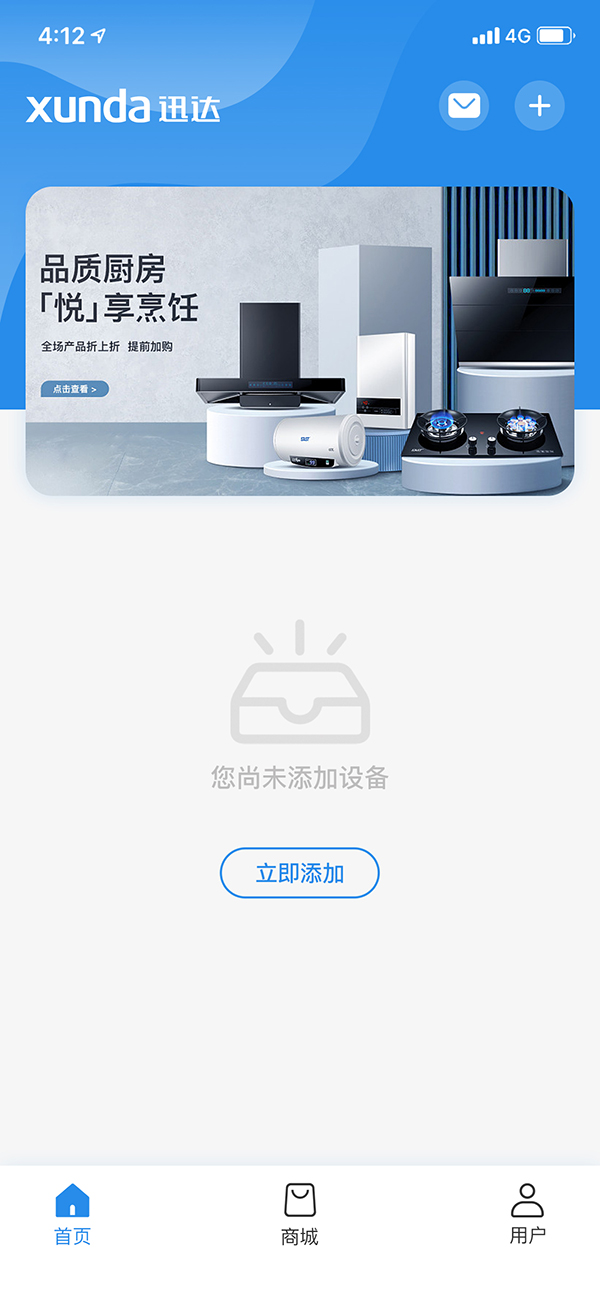Go to the 用户 tab
The image size is (600, 1299).
pyautogui.click(x=527, y=1214)
